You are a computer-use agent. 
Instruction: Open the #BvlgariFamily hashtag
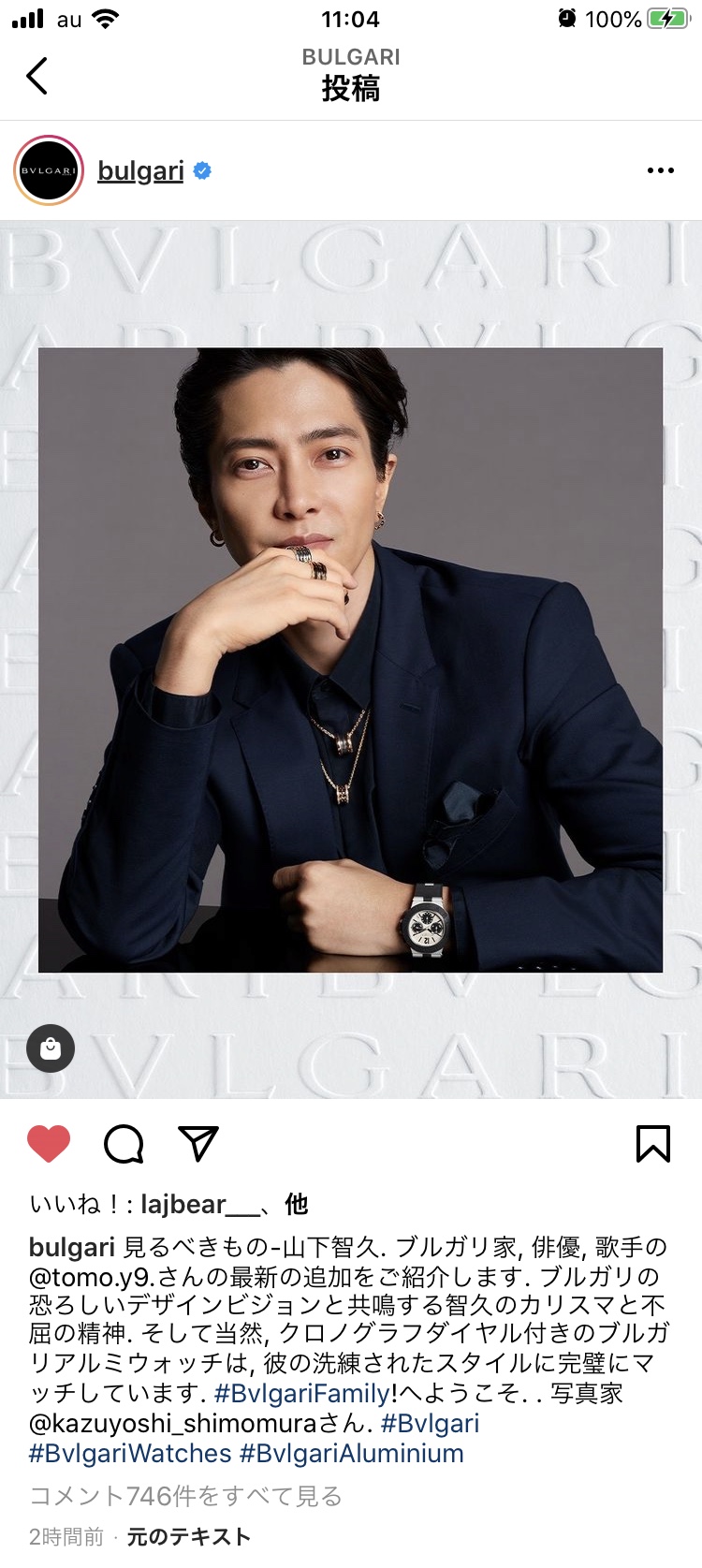coord(301,1393)
